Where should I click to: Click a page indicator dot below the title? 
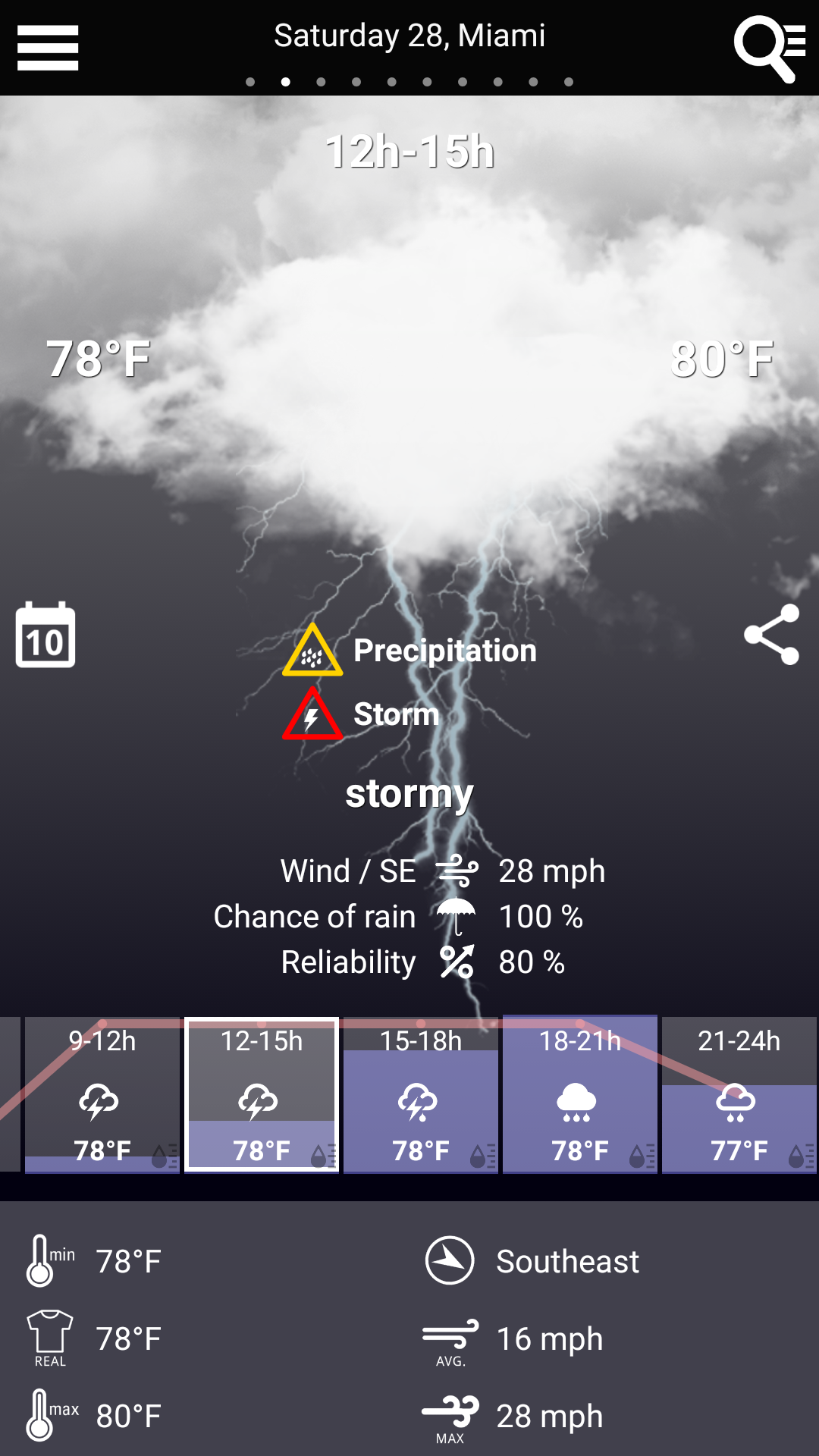[x=284, y=82]
